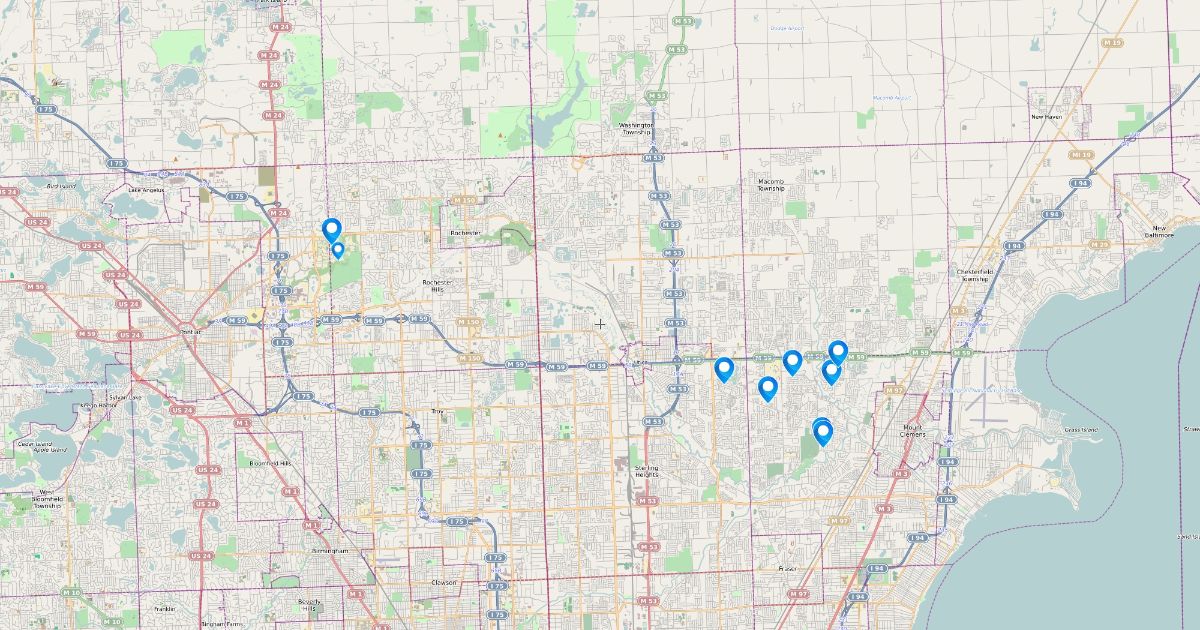Image resolution: width=1200 pixels, height=630 pixels.
Task: Select the larger pin west of Rochester
Action: [331, 229]
